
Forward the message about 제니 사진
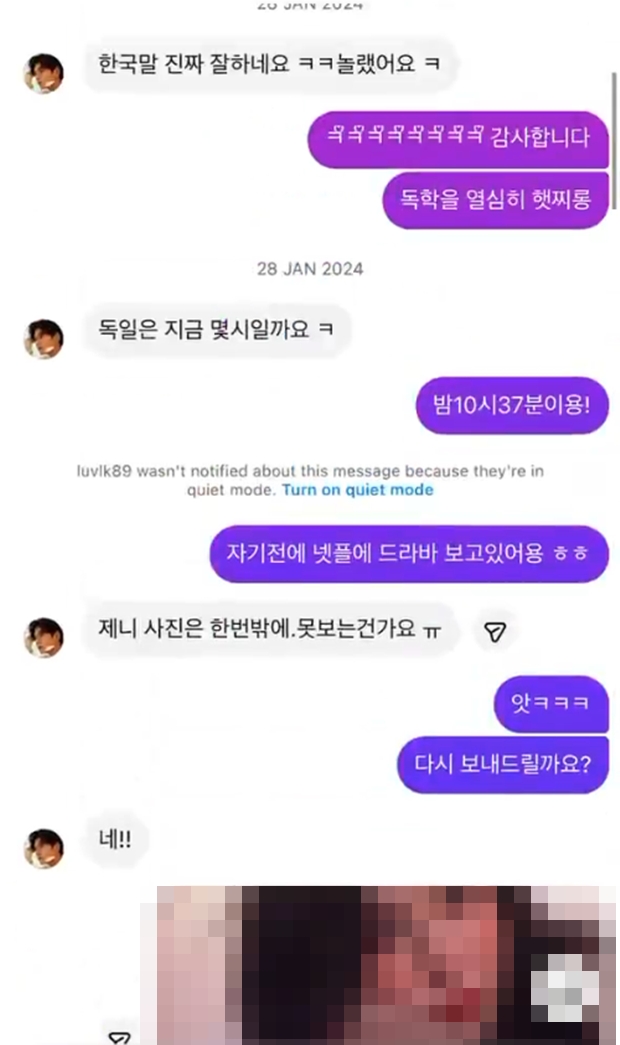tap(495, 631)
